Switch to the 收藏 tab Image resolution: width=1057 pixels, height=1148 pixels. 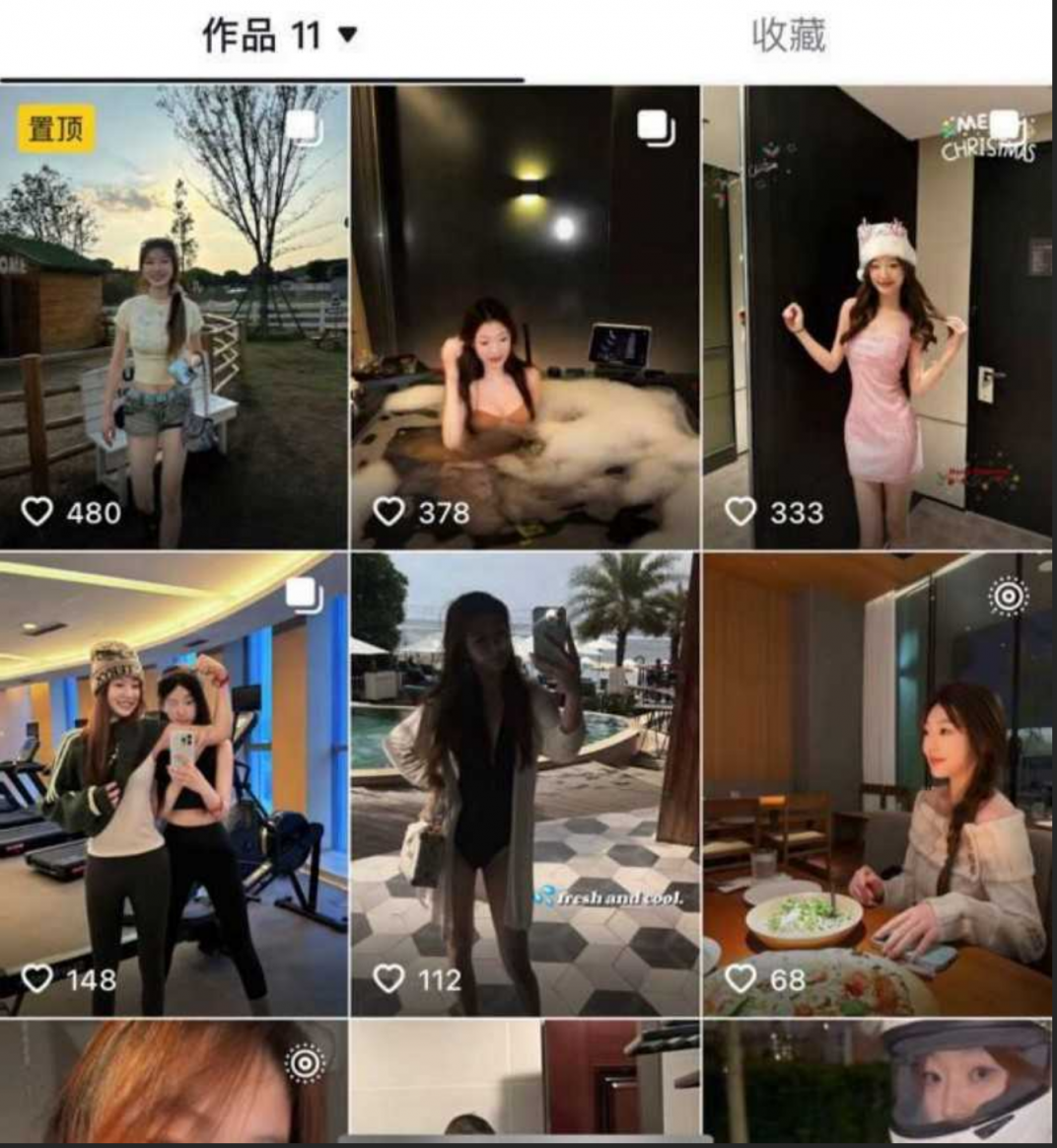(788, 36)
